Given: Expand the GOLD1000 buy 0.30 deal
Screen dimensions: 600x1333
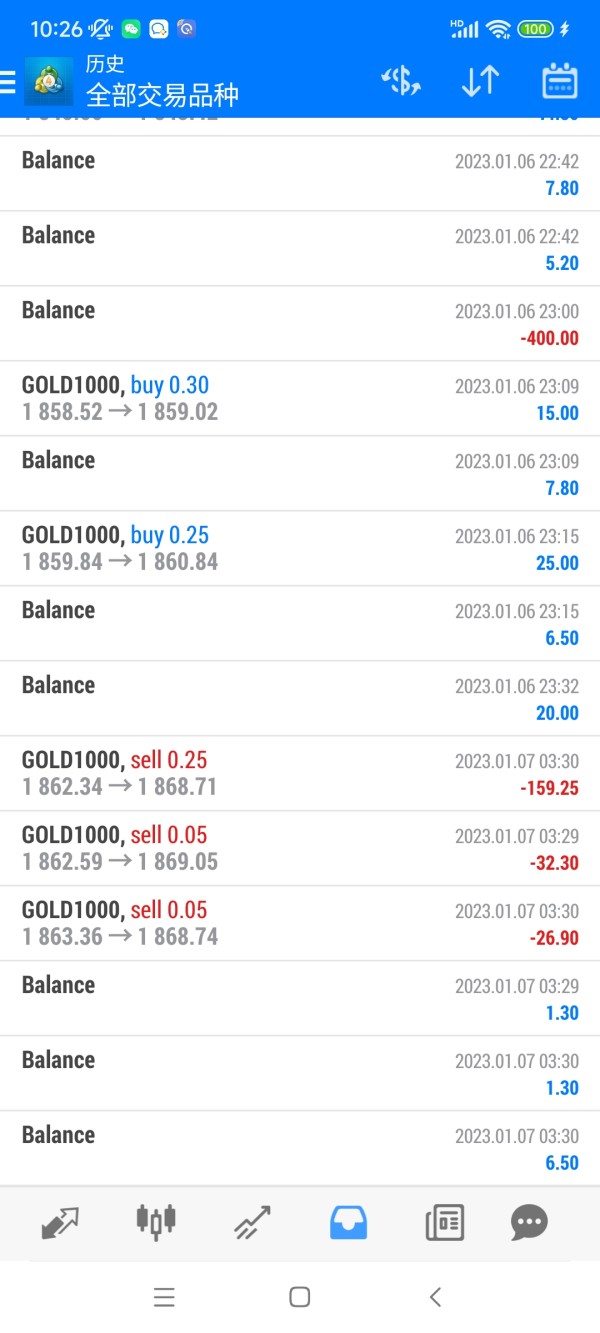Looking at the screenshot, I should (300, 398).
